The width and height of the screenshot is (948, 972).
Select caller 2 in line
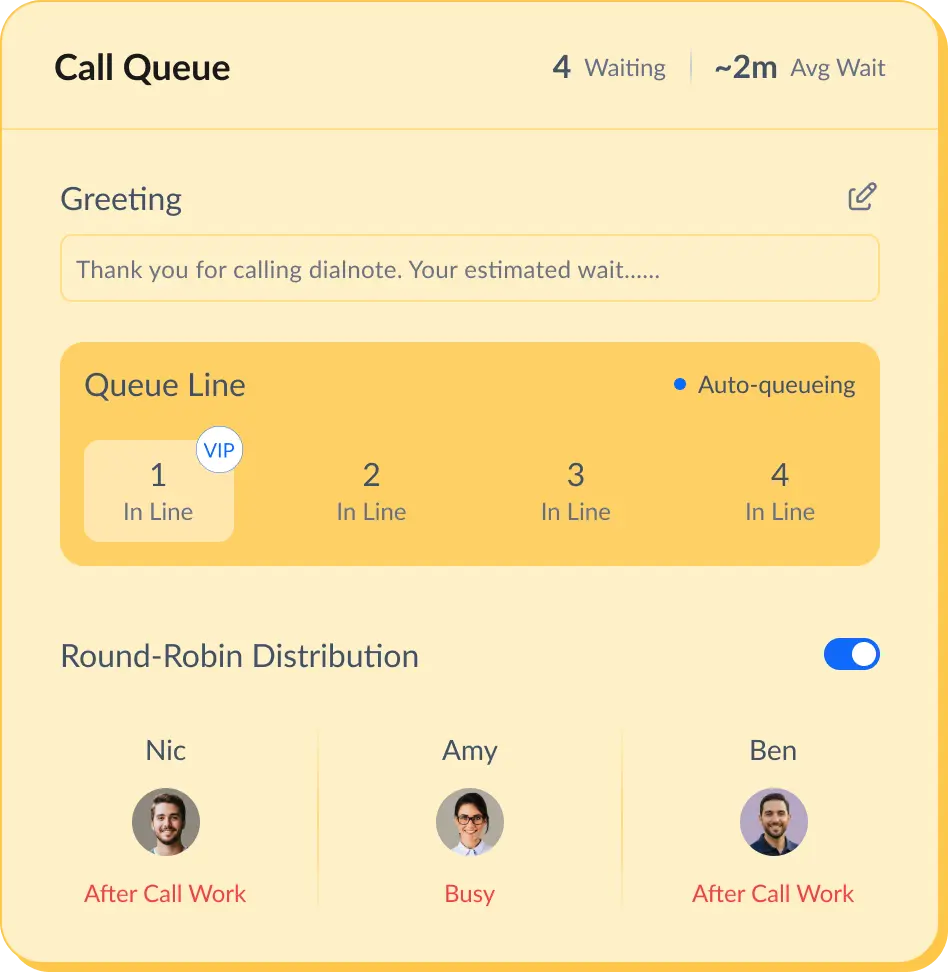[x=371, y=491]
